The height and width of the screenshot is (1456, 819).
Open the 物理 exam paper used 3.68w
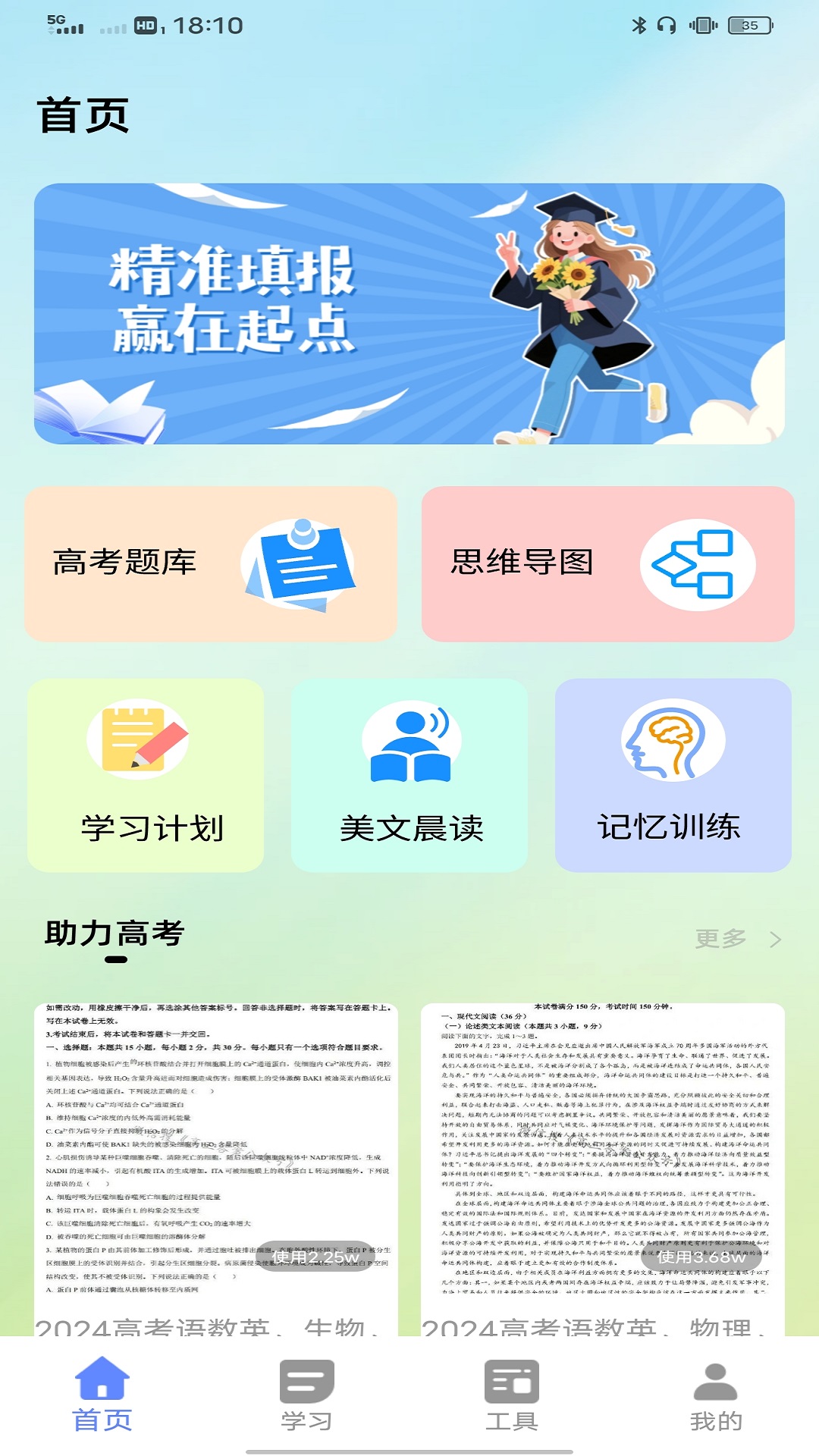coord(603,1169)
